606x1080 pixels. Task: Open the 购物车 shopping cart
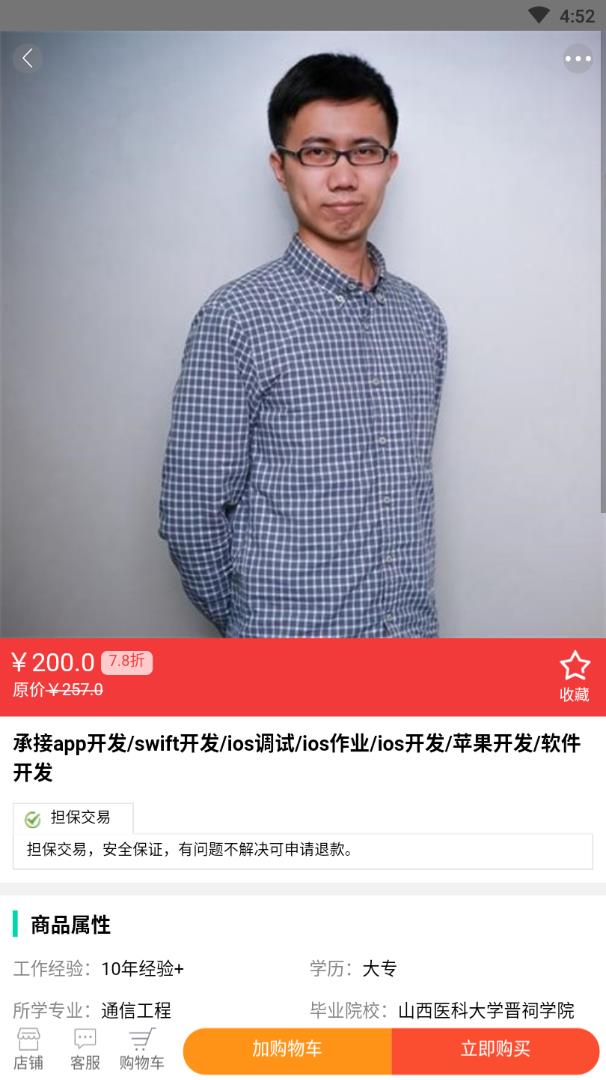142,1049
